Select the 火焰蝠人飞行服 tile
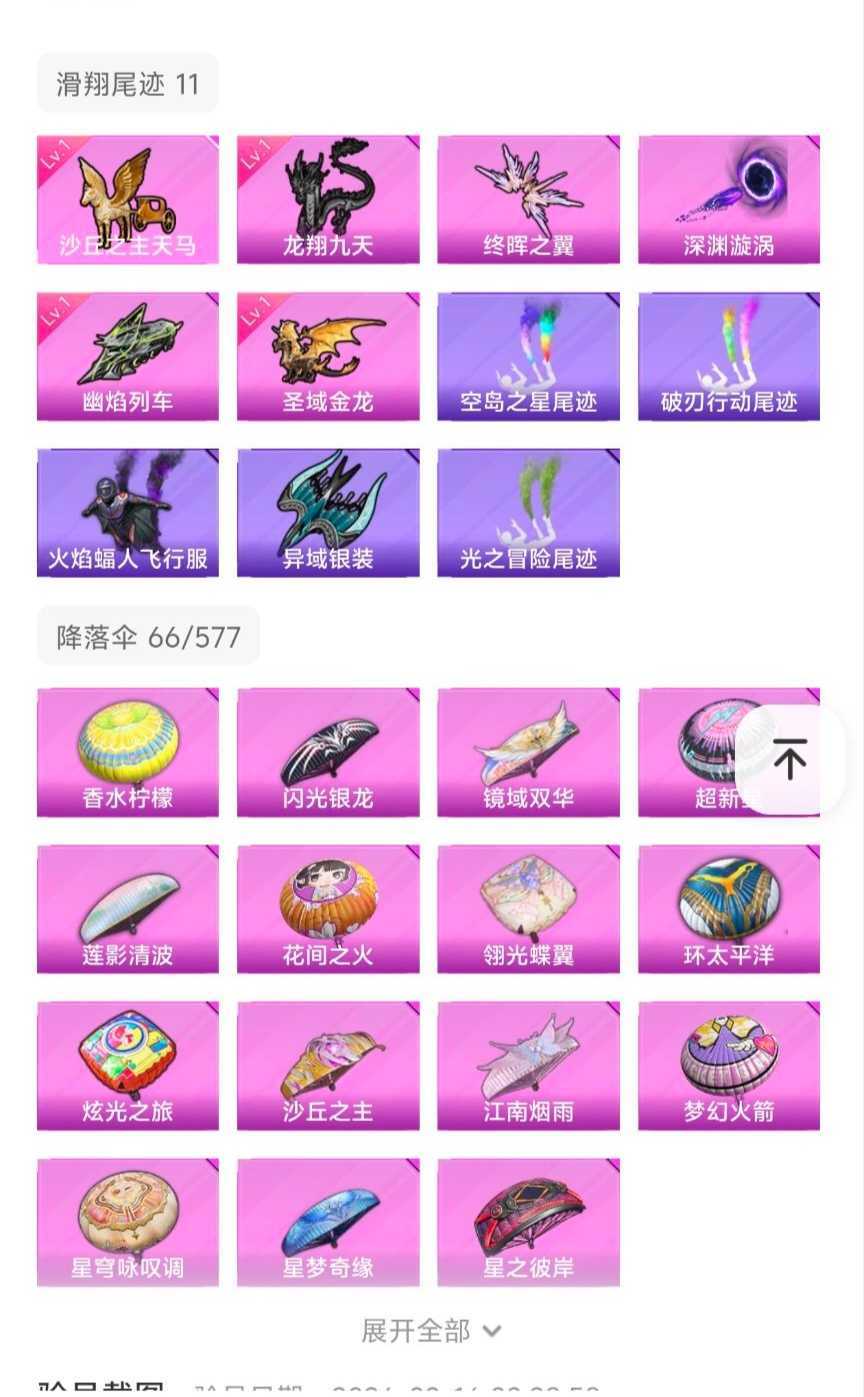This screenshot has height=1397, width=864. [128, 513]
